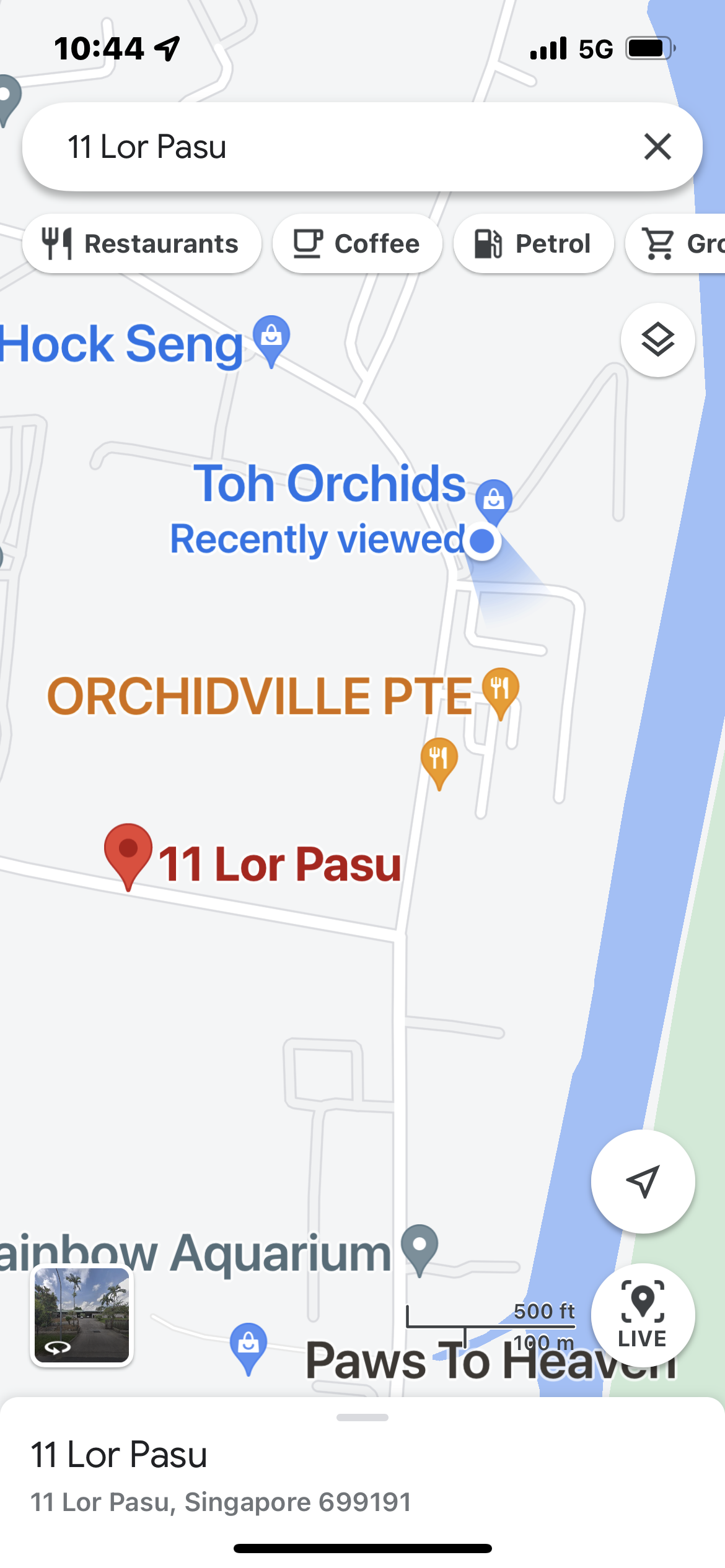Open Toh Orchids place marker

(x=494, y=499)
